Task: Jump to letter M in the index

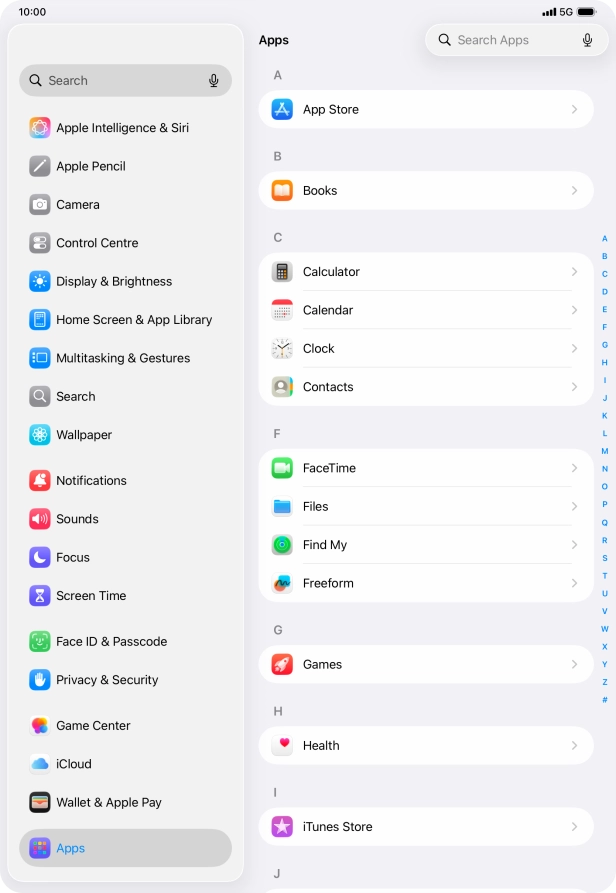Action: click(x=604, y=451)
